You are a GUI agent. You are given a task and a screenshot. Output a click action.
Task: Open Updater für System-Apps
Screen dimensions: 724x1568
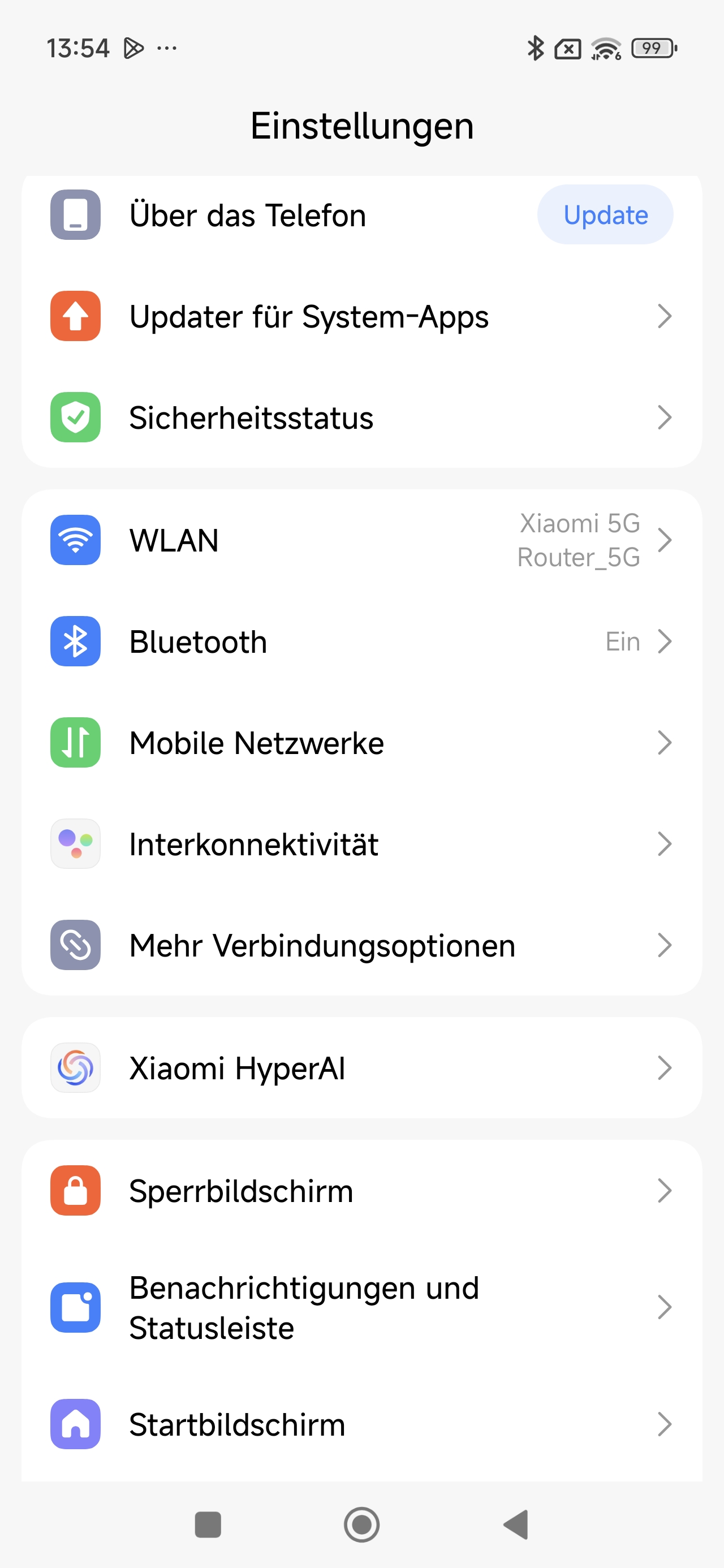(x=361, y=316)
